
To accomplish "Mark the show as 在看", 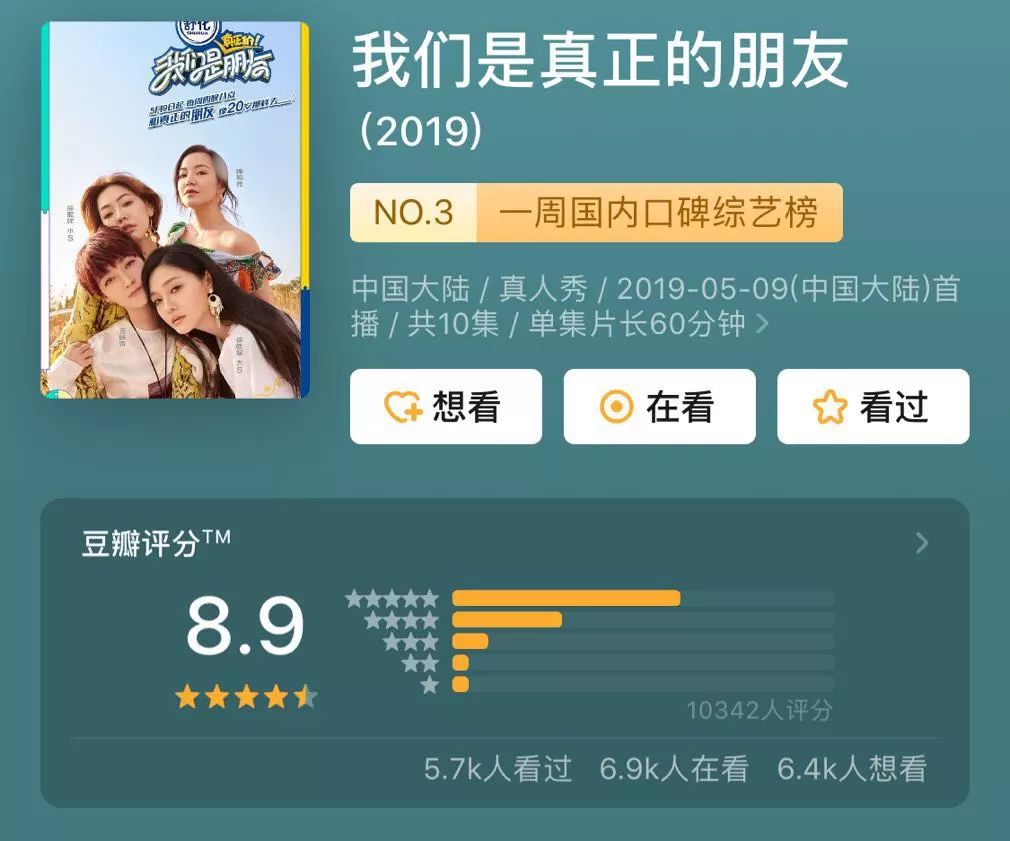I will [x=659, y=407].
